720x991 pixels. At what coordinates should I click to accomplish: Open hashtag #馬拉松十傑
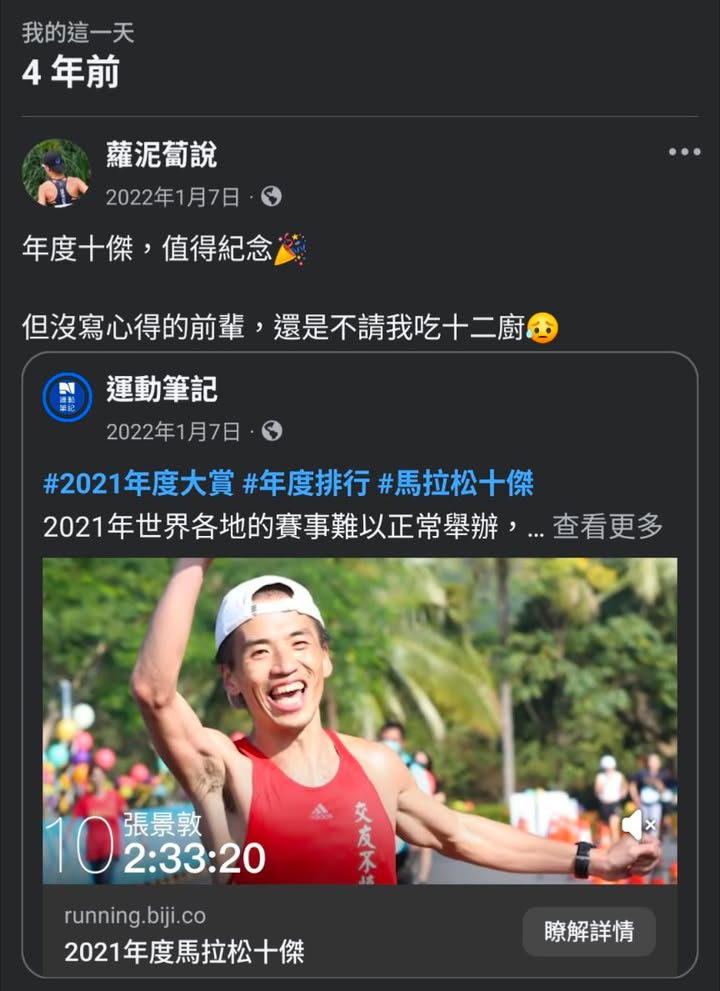455,485
